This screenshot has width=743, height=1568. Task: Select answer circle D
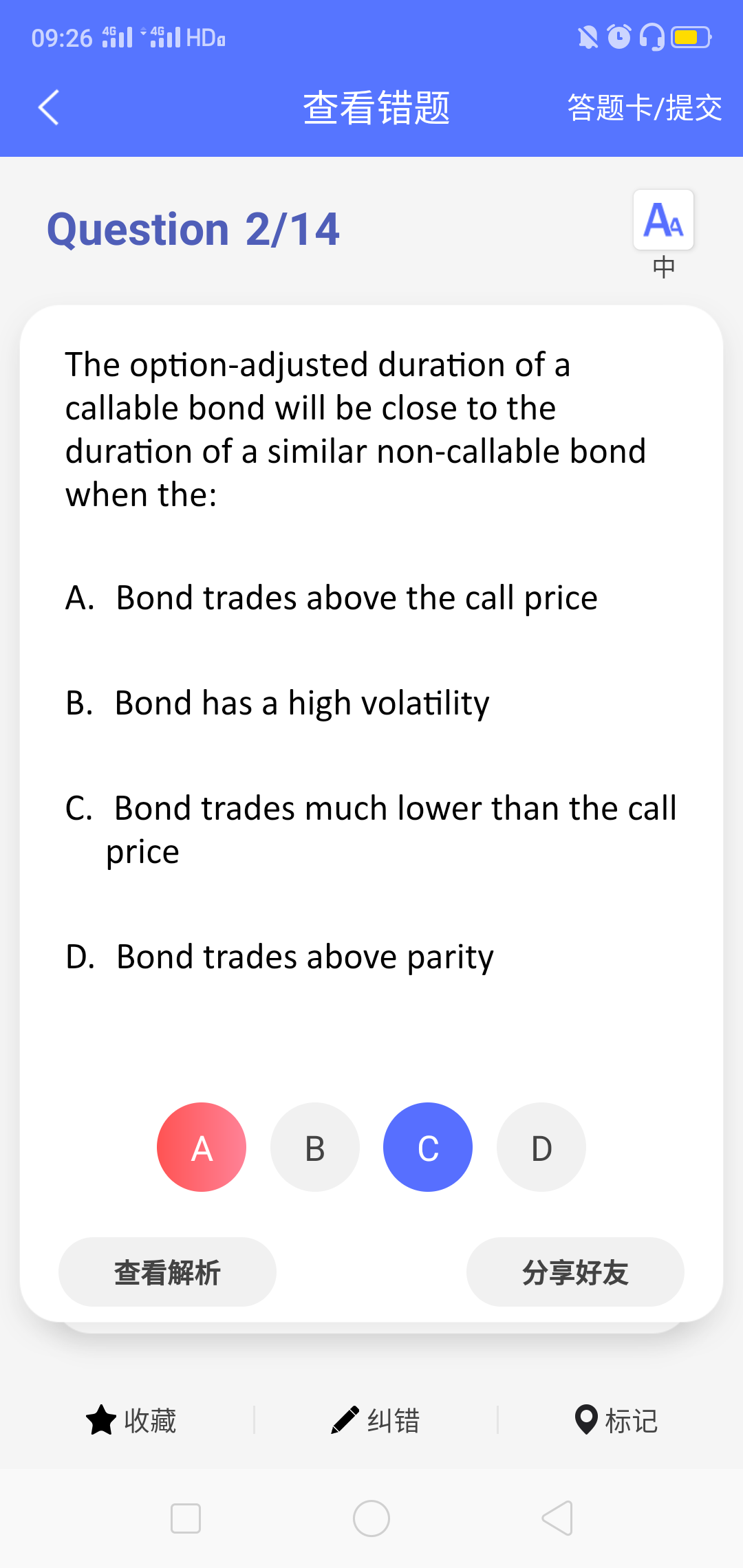541,1147
